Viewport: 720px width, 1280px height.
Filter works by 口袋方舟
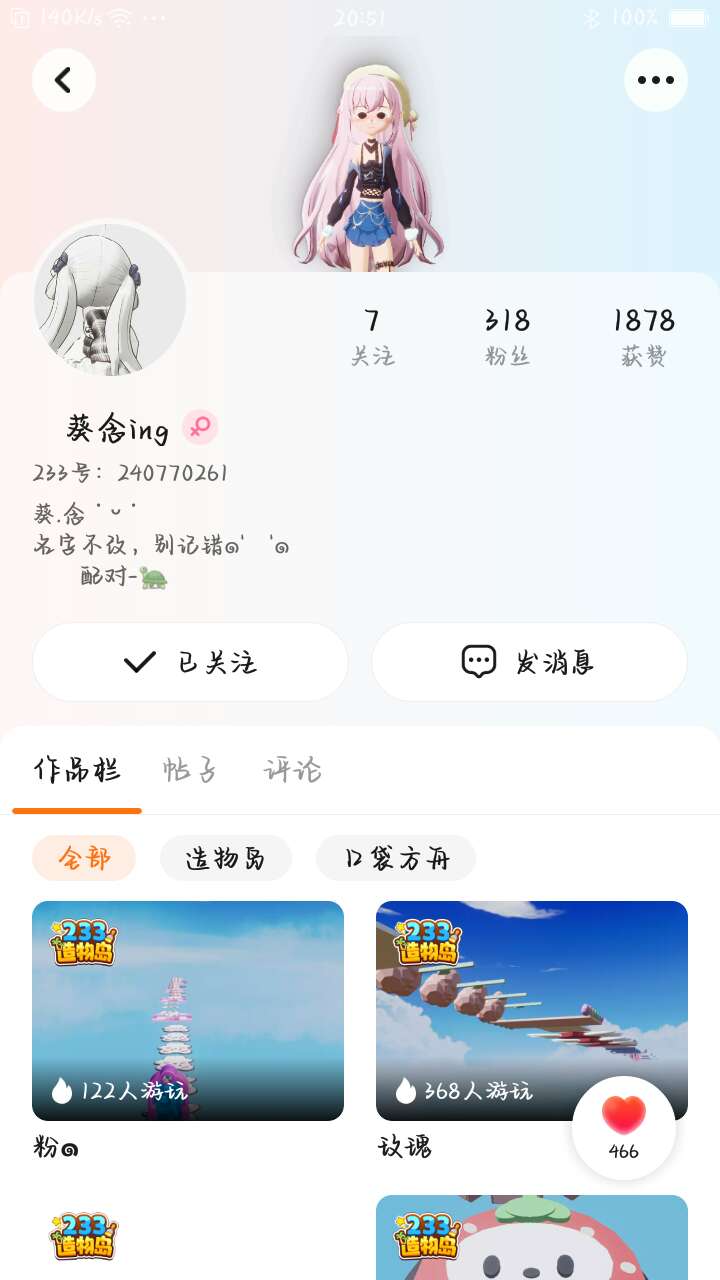coord(396,858)
